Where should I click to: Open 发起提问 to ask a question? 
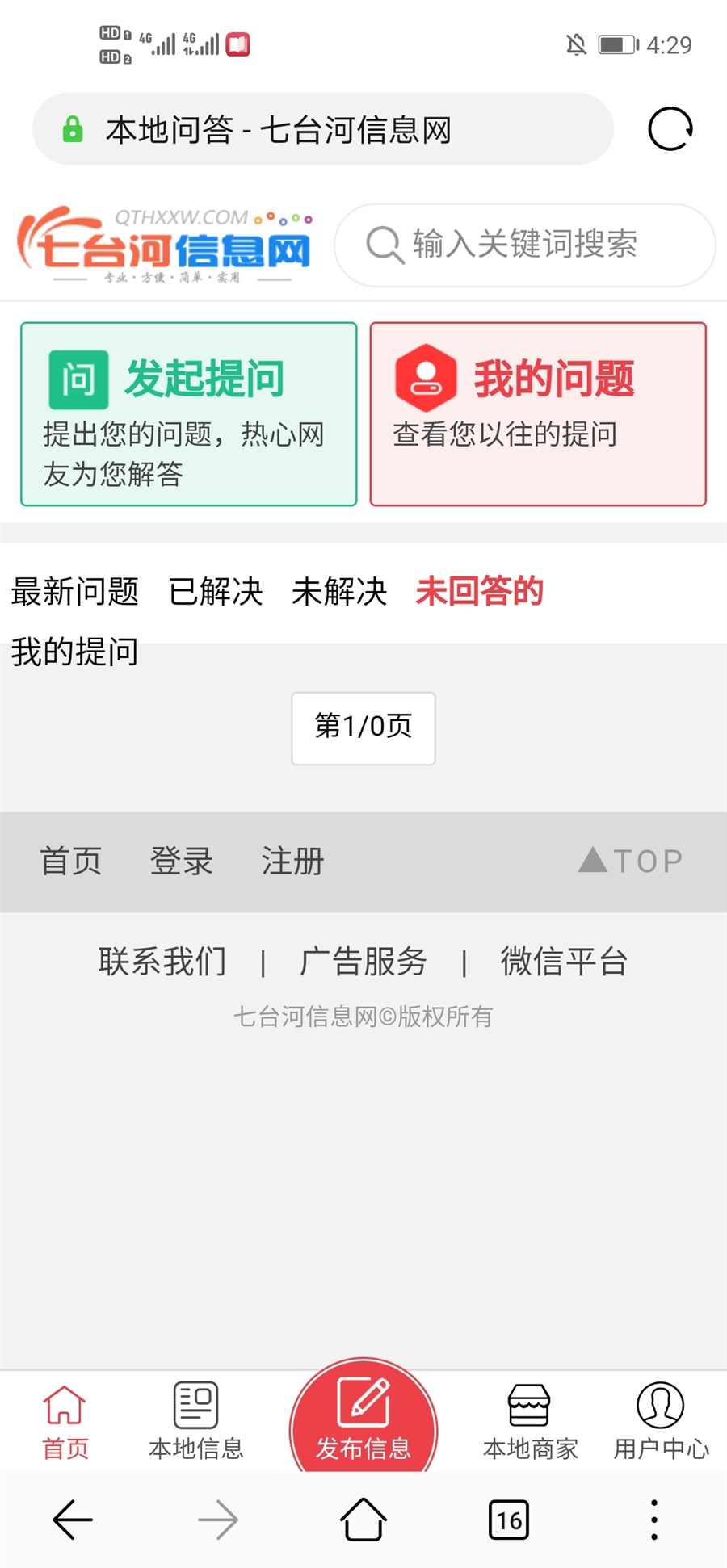[189, 414]
